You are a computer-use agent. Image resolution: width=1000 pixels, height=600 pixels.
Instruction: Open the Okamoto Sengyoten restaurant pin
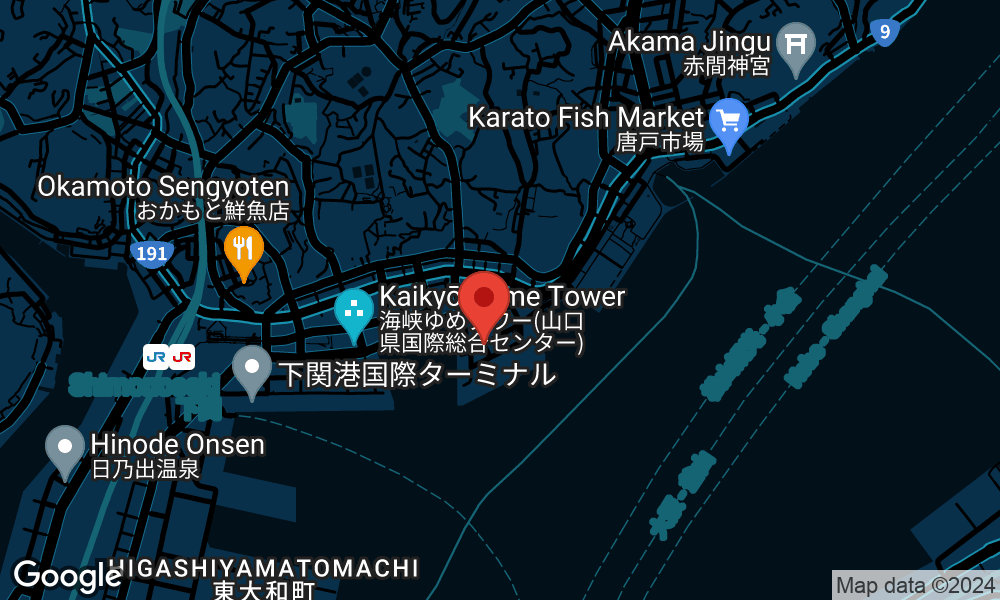[243, 249]
